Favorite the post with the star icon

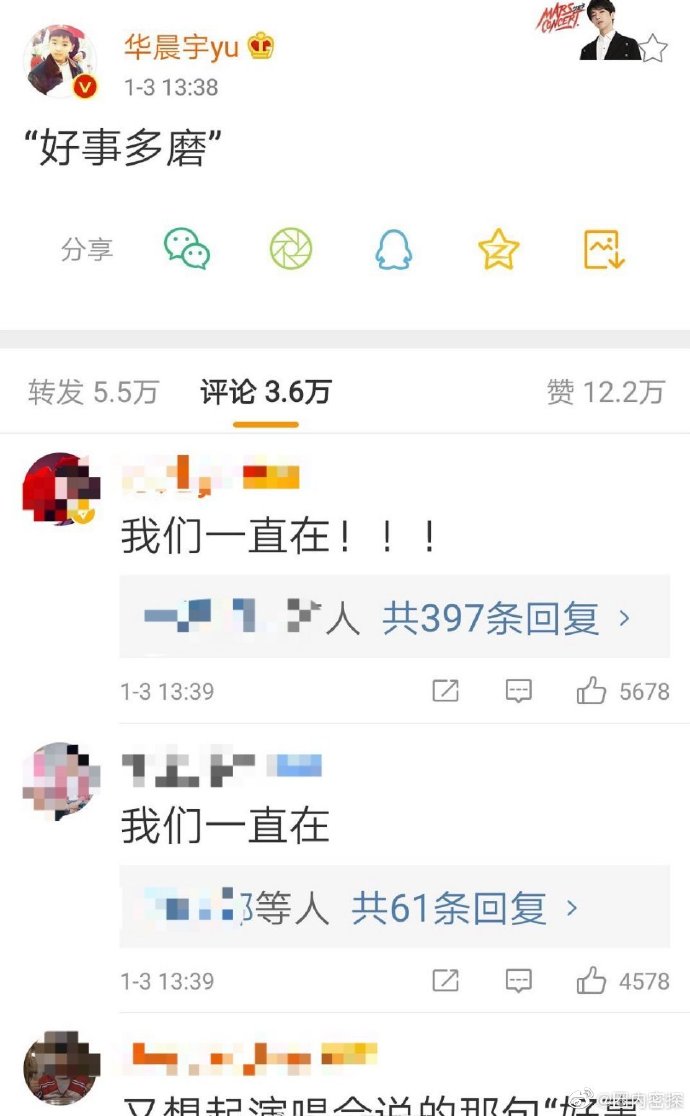[x=652, y=47]
